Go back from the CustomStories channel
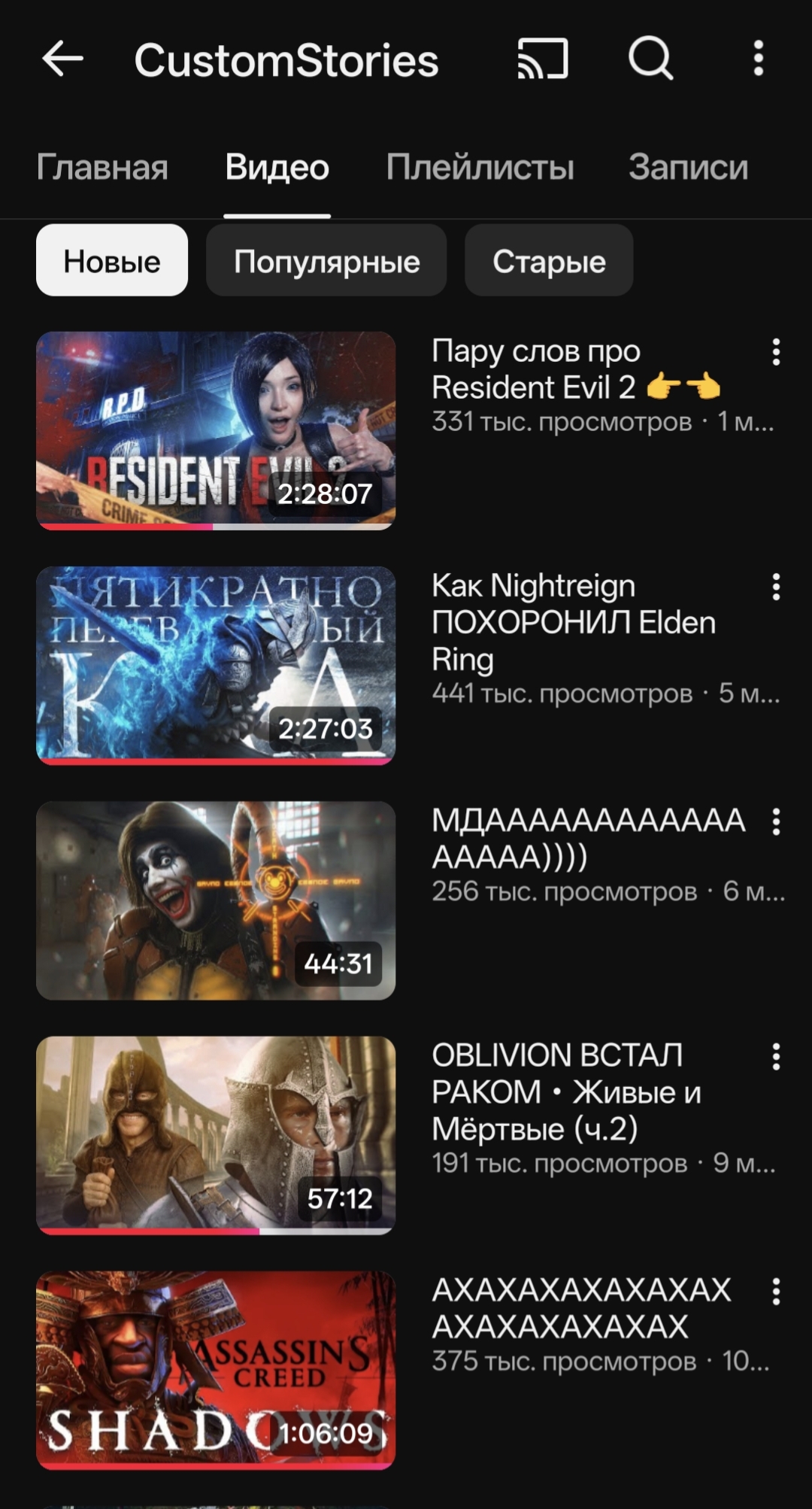 coord(62,59)
